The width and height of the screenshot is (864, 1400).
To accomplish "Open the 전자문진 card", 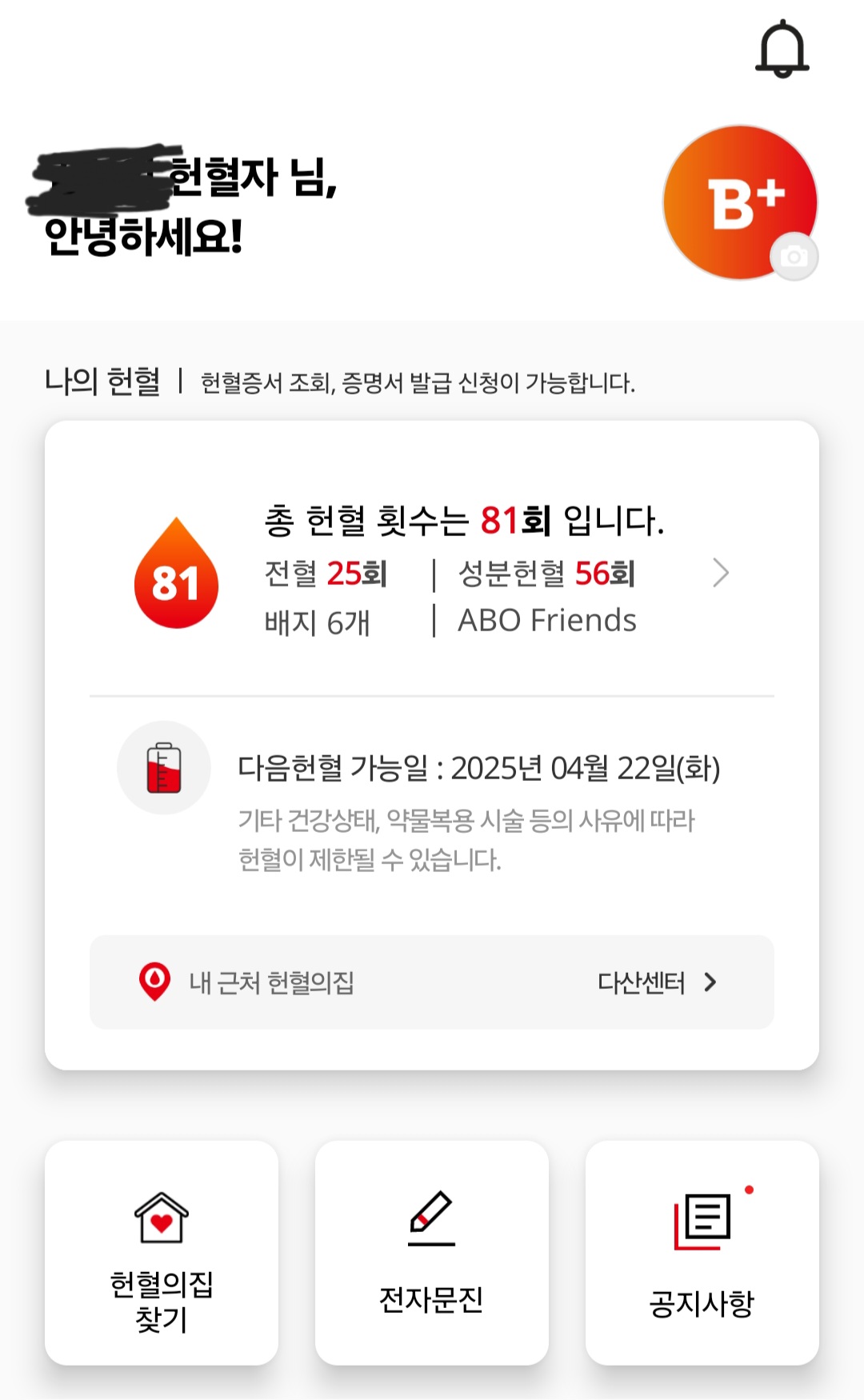I will point(432,1253).
